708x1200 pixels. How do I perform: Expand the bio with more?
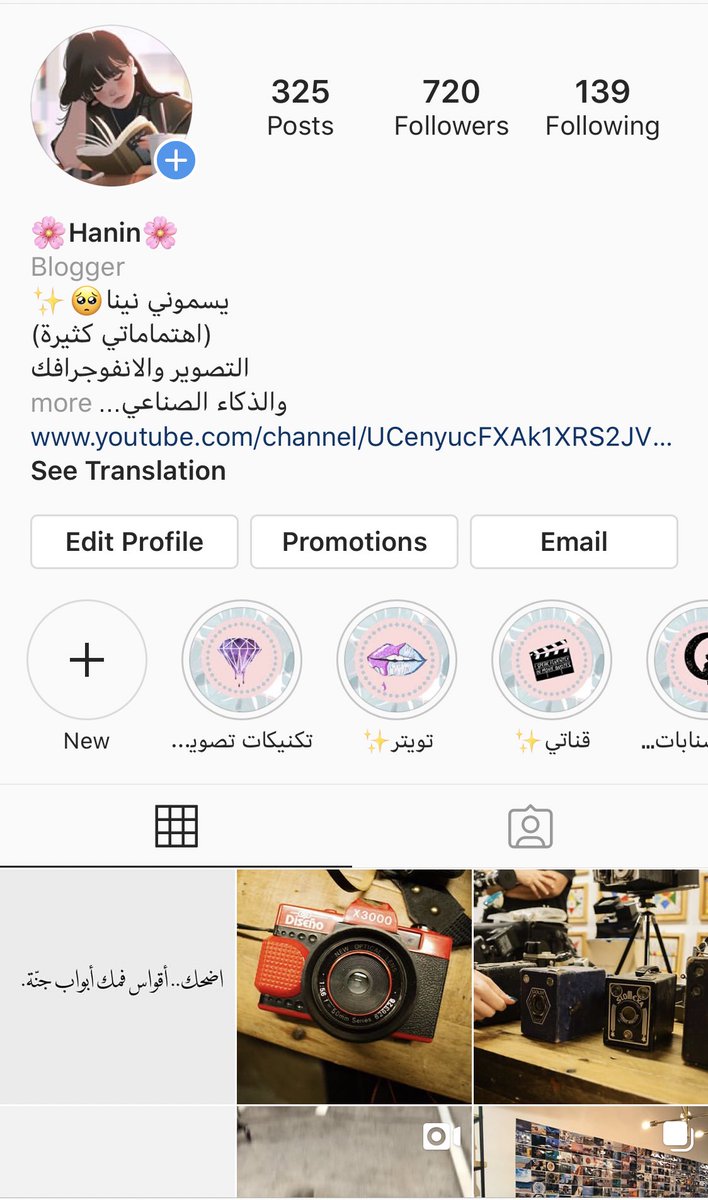tap(61, 403)
